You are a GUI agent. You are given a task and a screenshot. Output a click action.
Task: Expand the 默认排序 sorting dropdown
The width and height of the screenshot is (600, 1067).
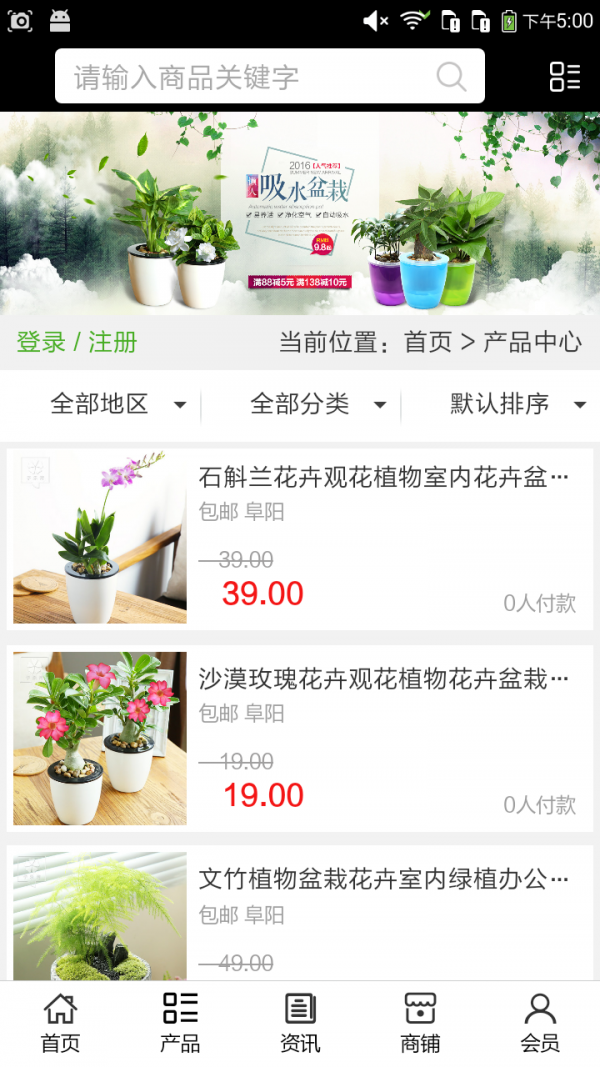pyautogui.click(x=516, y=404)
